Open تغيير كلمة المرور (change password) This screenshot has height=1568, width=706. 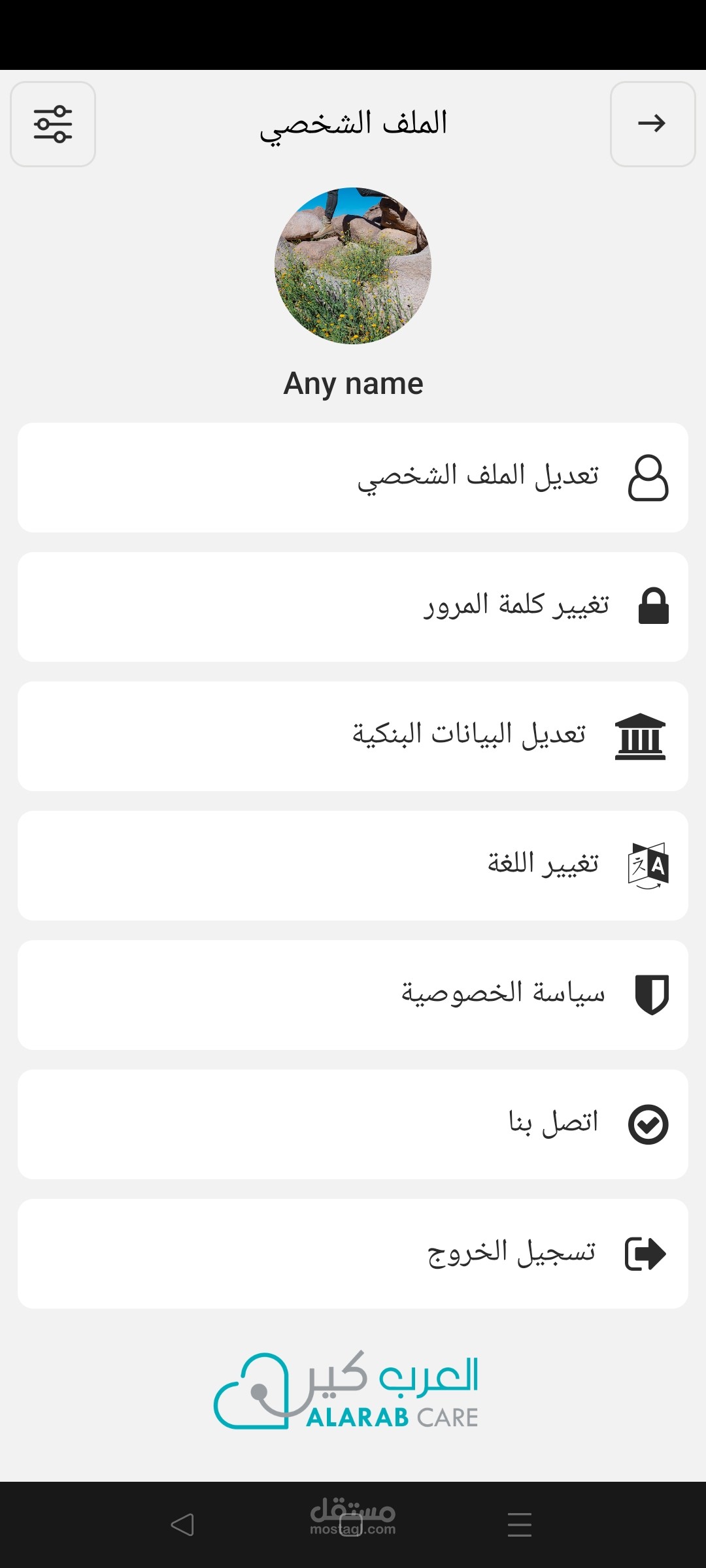pos(353,607)
